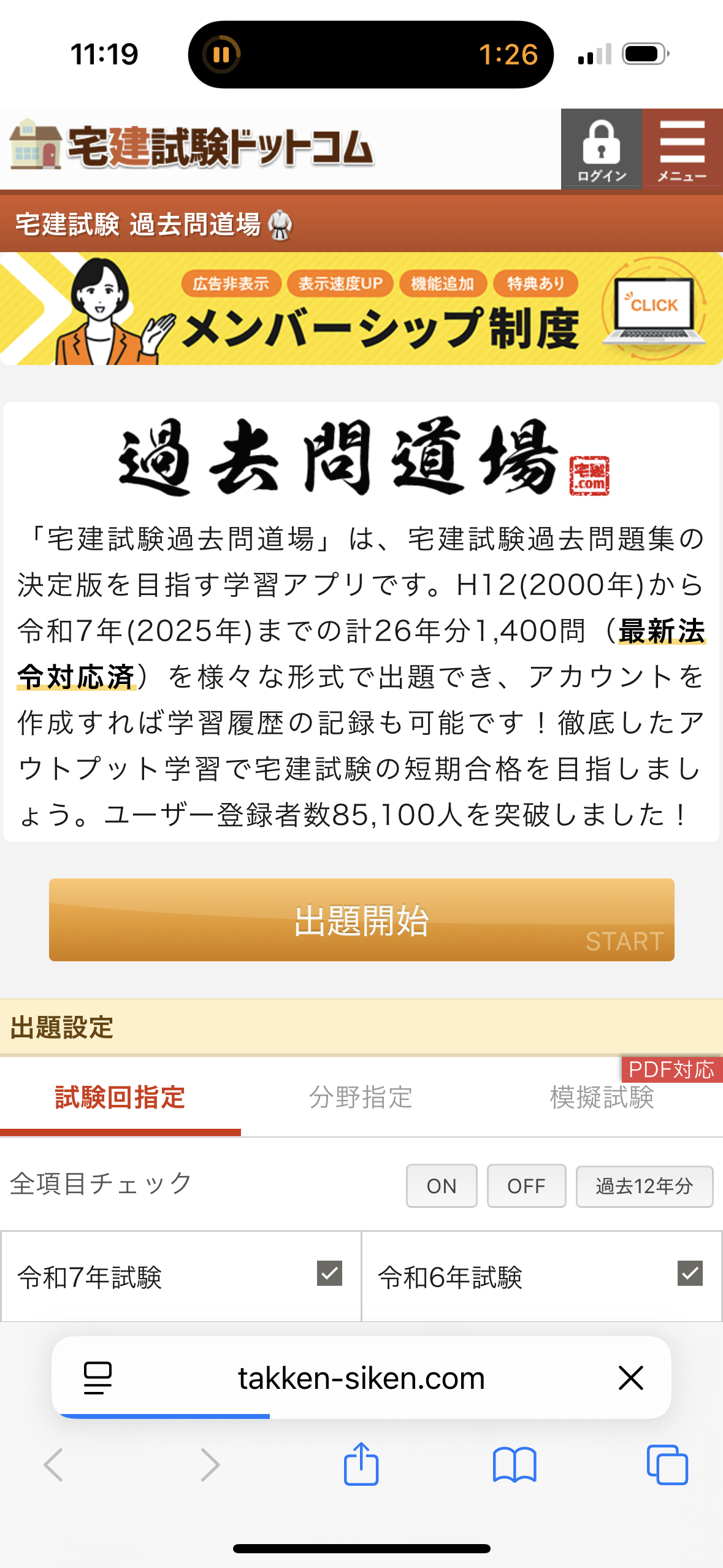Open the ログイン lock button
This screenshot has height=1568, width=723.
pos(601,149)
